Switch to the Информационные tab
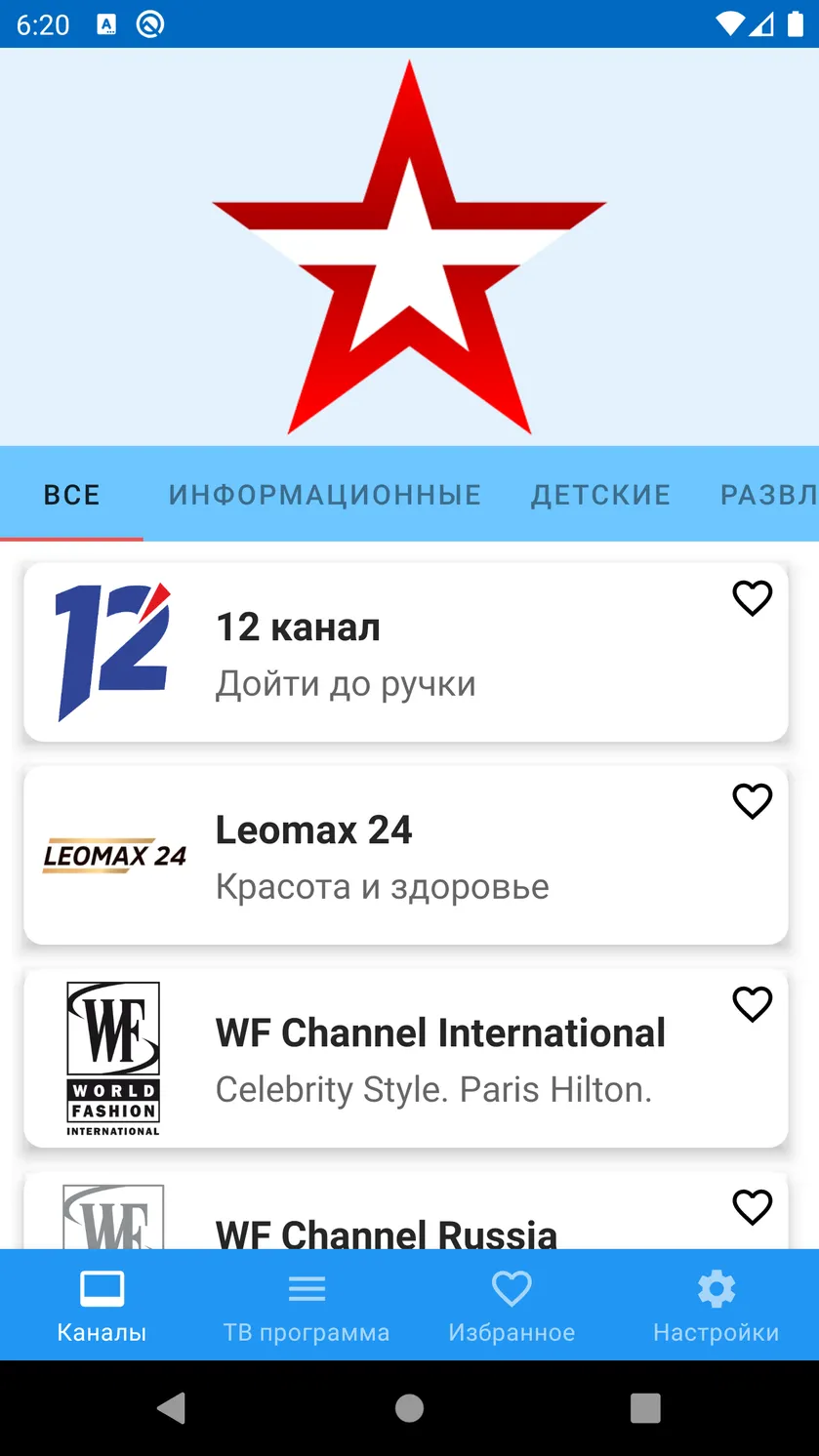The image size is (819, 1456). [x=325, y=495]
